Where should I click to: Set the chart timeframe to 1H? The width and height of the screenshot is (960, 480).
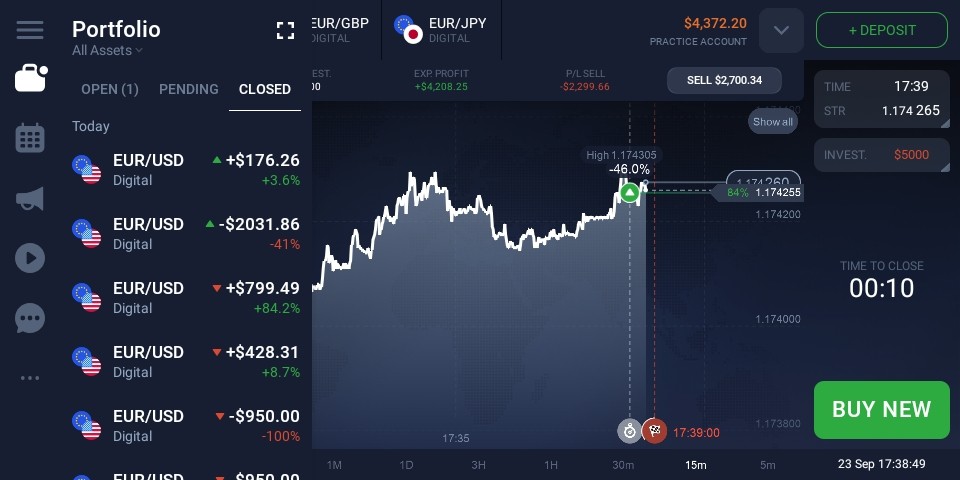tap(551, 465)
